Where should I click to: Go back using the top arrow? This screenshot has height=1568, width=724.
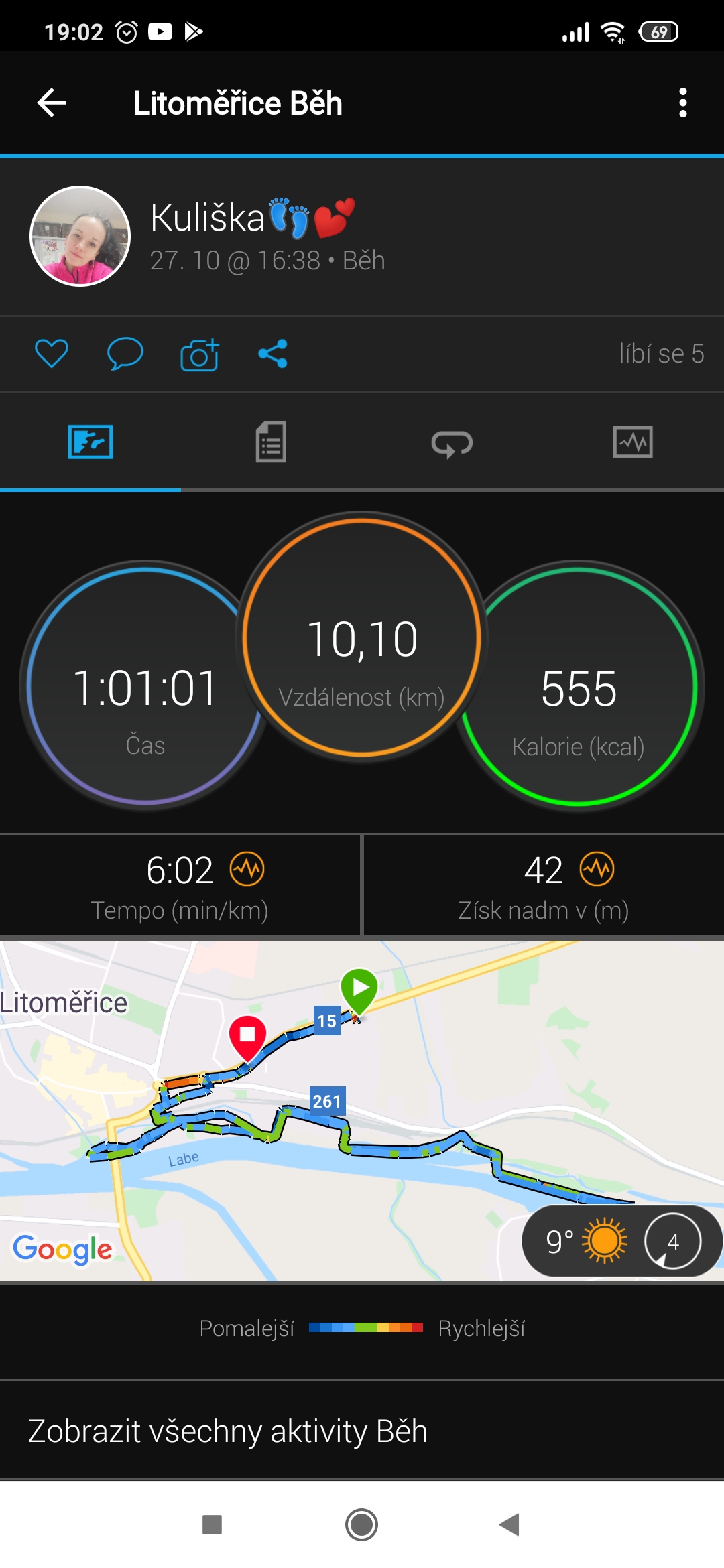tap(52, 103)
